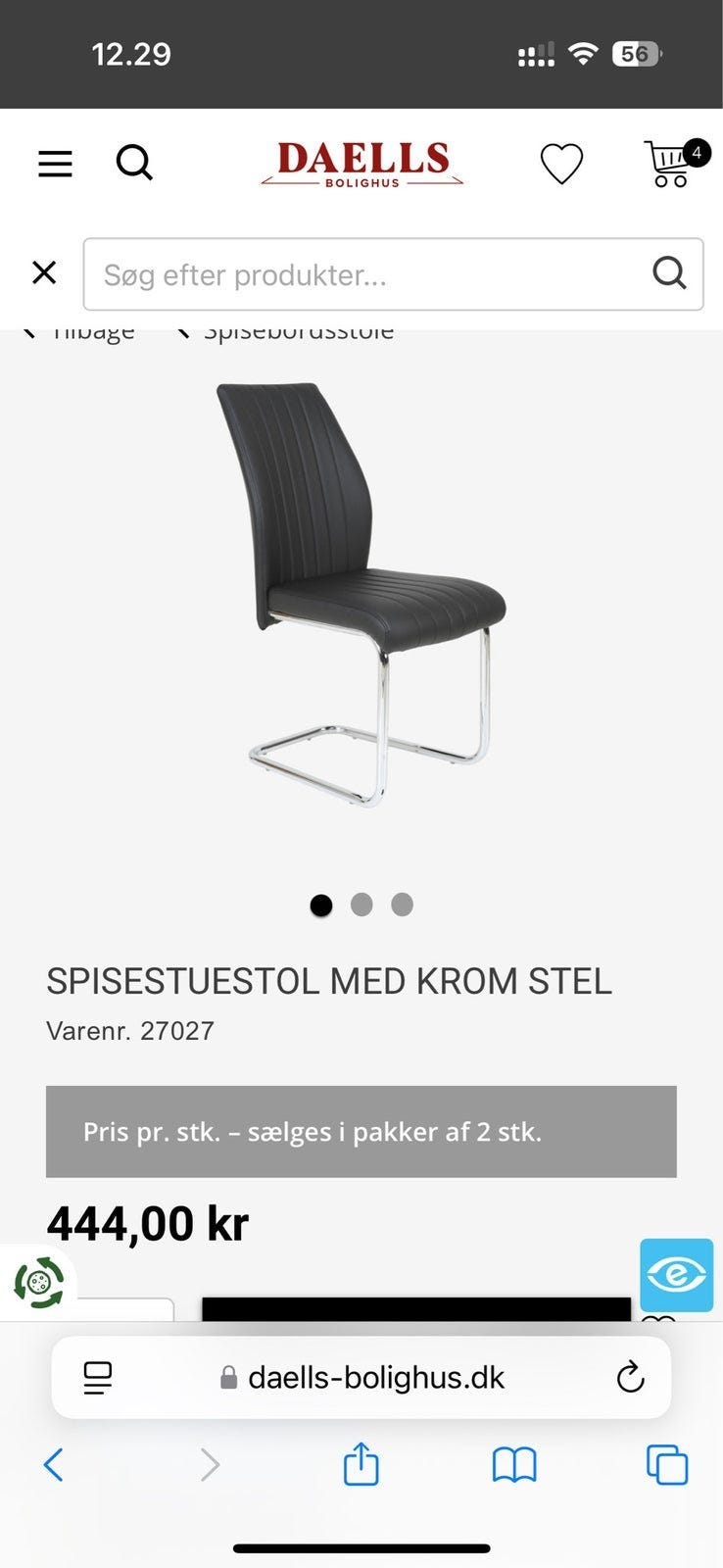Show the second product image dot
Screen dimensions: 723x1568
pyautogui.click(x=361, y=905)
